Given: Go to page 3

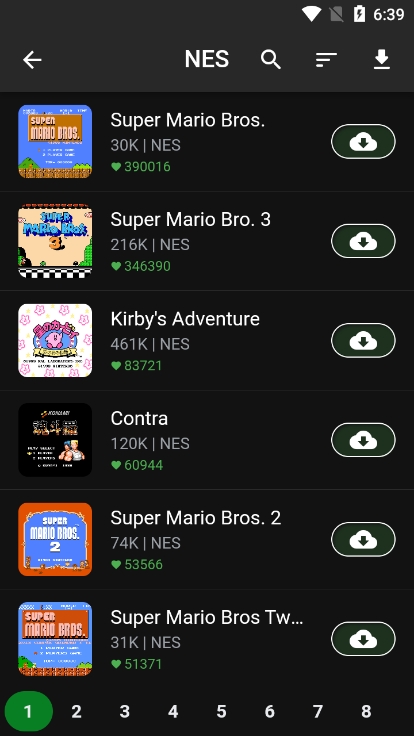Looking at the screenshot, I should coord(124,712).
